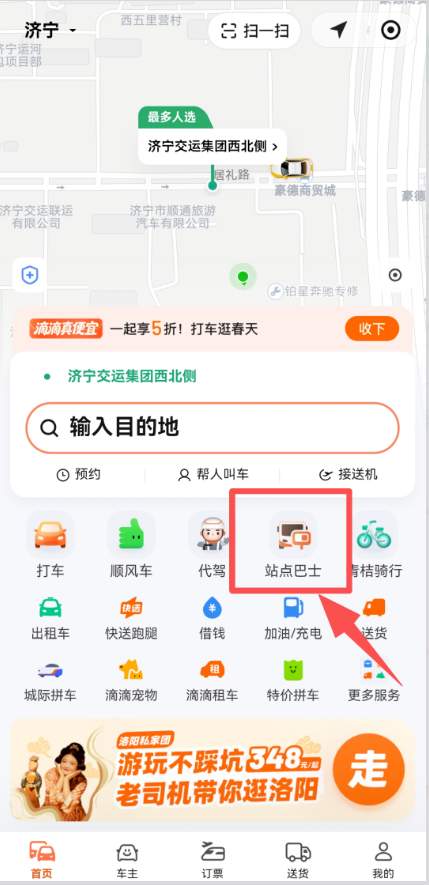Open 接送机 airport transfer
Viewport: 429px width, 885px height.
point(348,474)
